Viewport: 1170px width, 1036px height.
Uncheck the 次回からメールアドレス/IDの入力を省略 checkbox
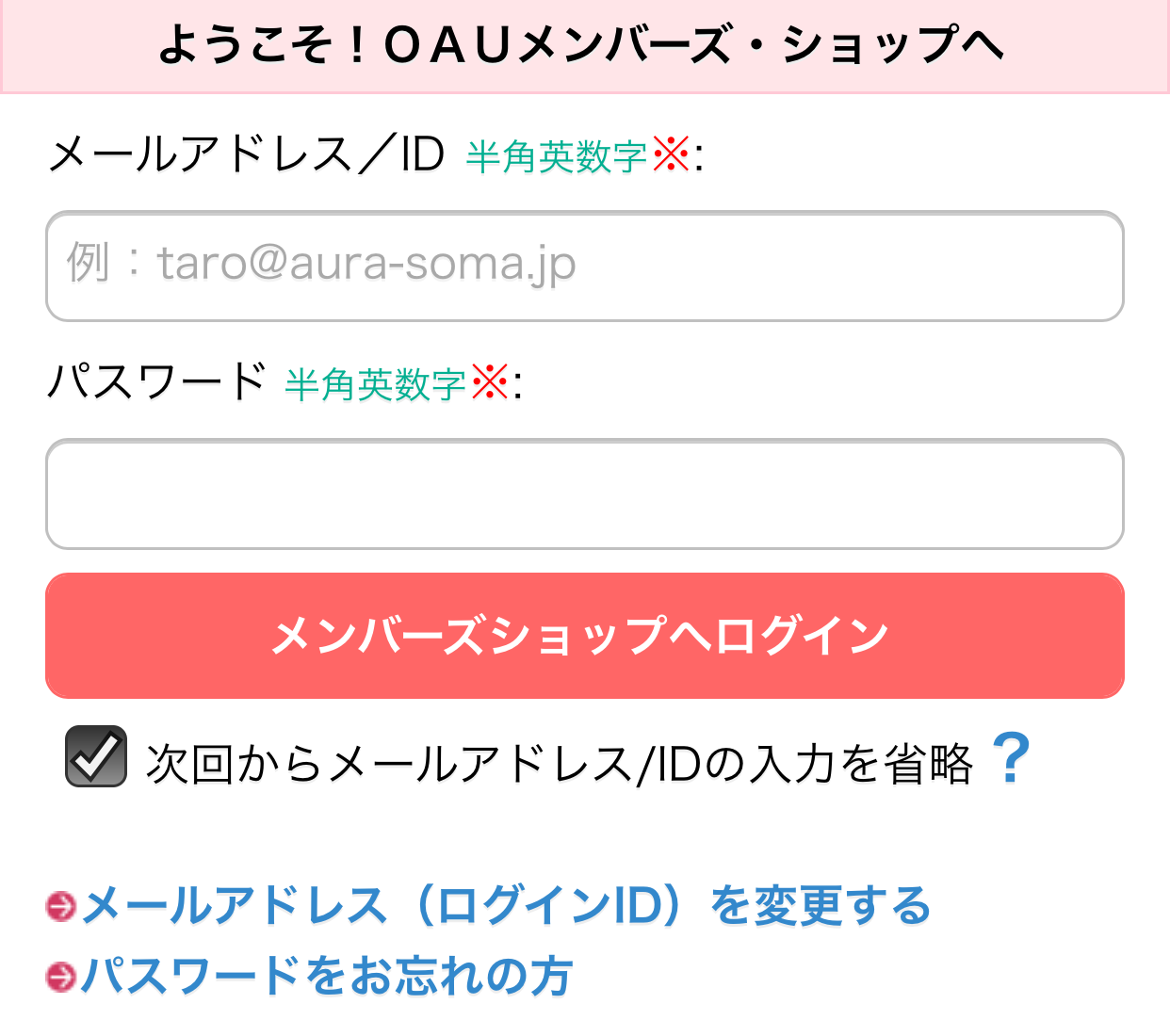pyautogui.click(x=96, y=756)
